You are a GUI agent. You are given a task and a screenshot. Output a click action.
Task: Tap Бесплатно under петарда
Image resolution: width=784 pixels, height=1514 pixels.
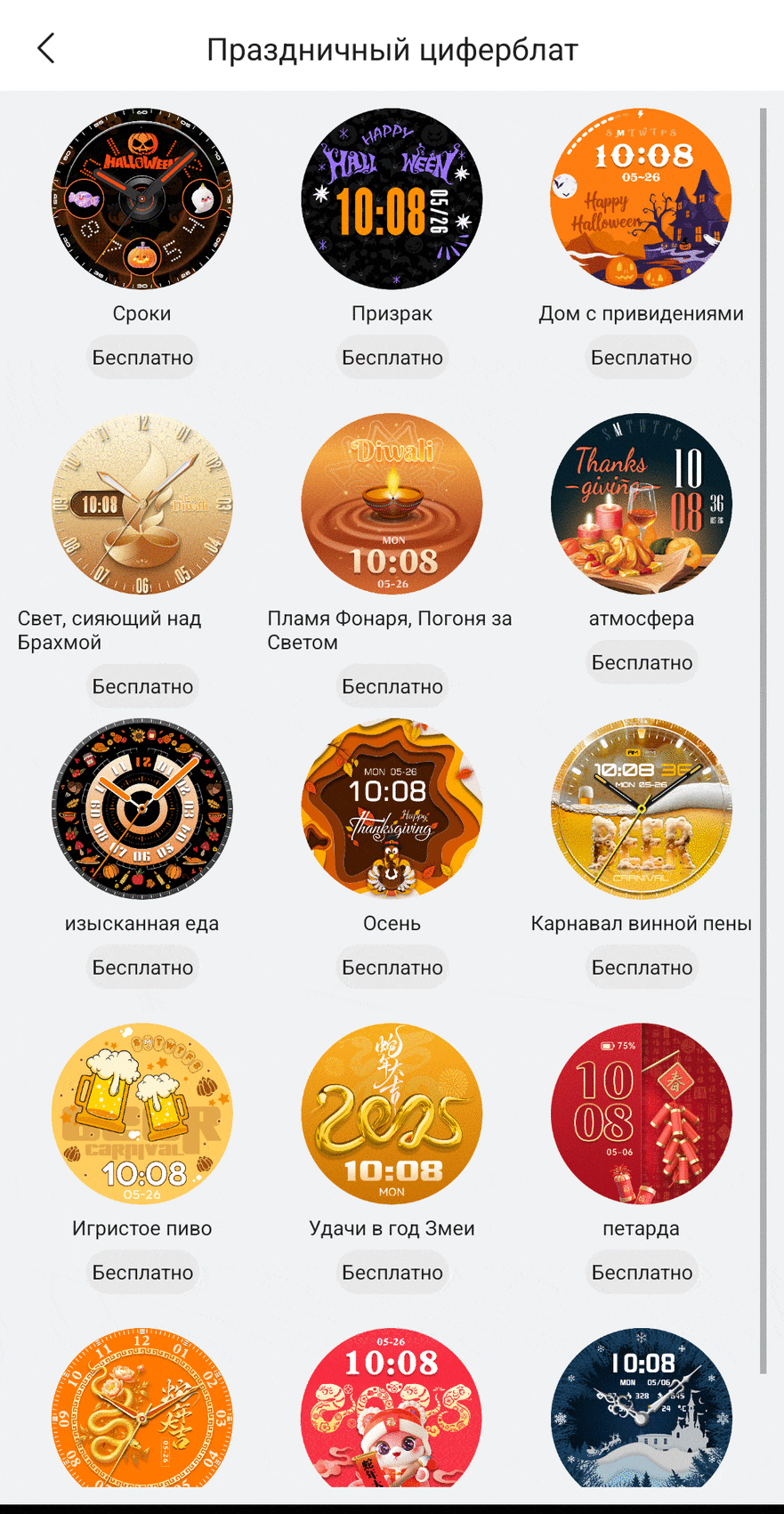click(x=641, y=1273)
